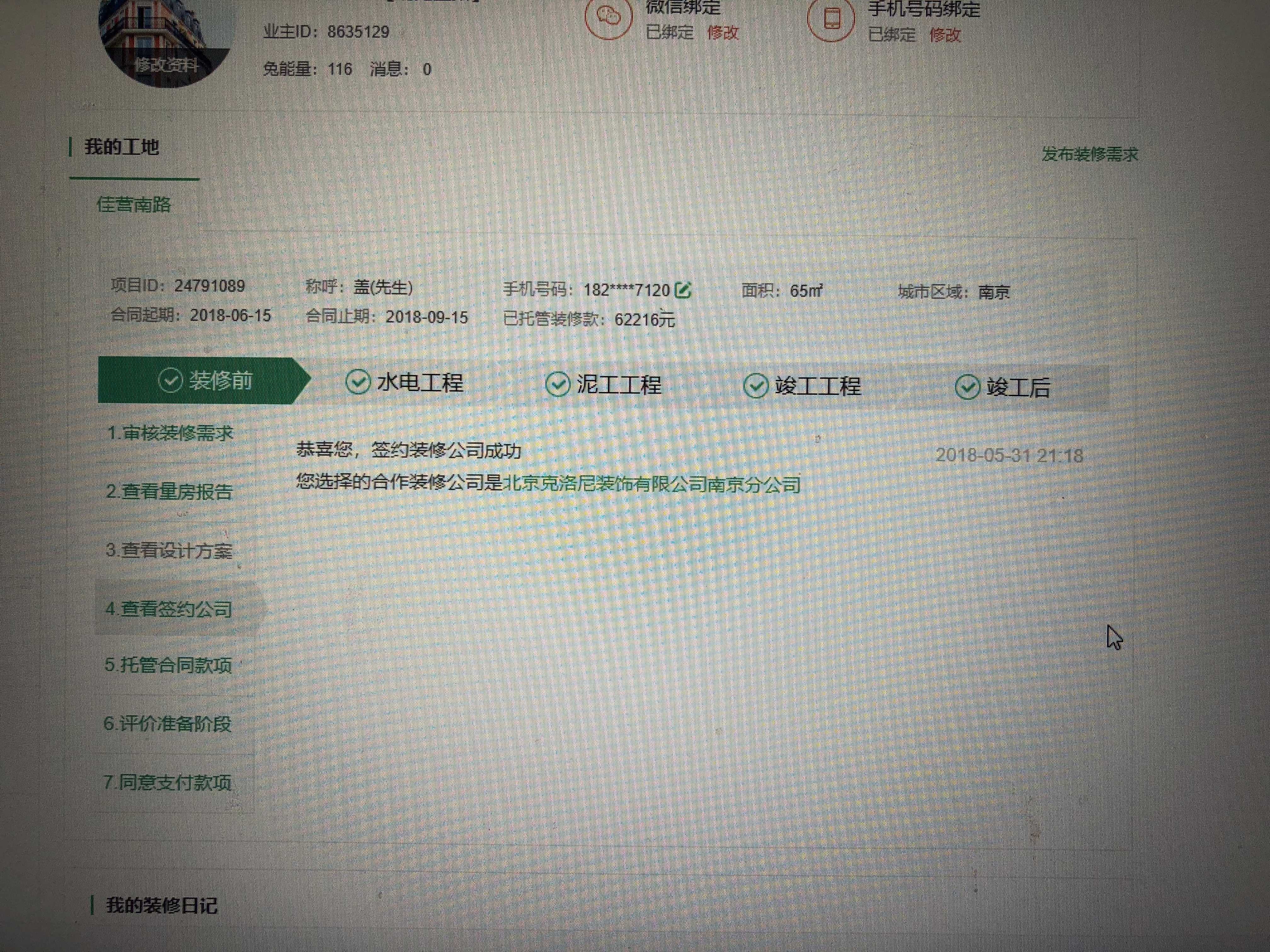Image resolution: width=1270 pixels, height=952 pixels.
Task: Edit the phone number 182****7120
Action: 683,290
